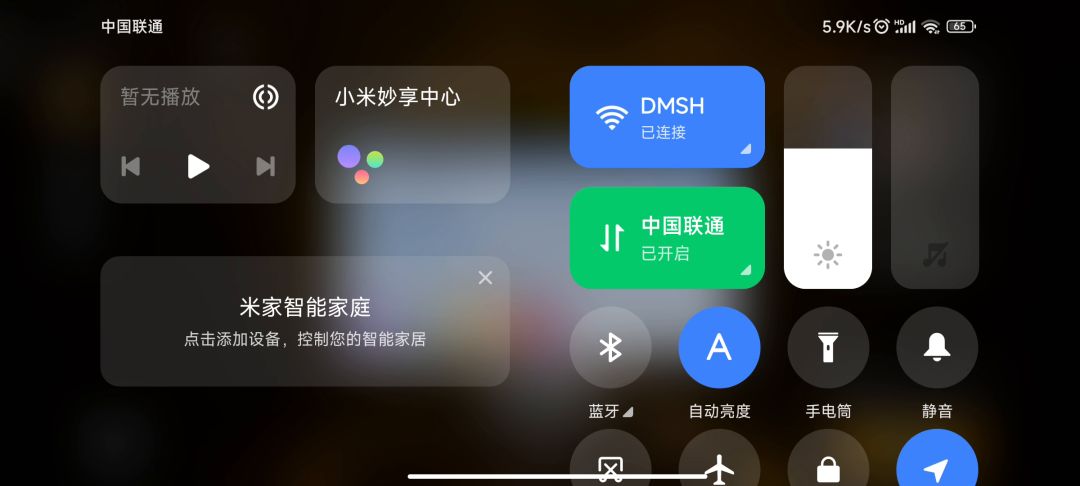Viewport: 1080px width, 486px height.
Task: Toggle the 静音 silent mode bell
Action: point(937,348)
